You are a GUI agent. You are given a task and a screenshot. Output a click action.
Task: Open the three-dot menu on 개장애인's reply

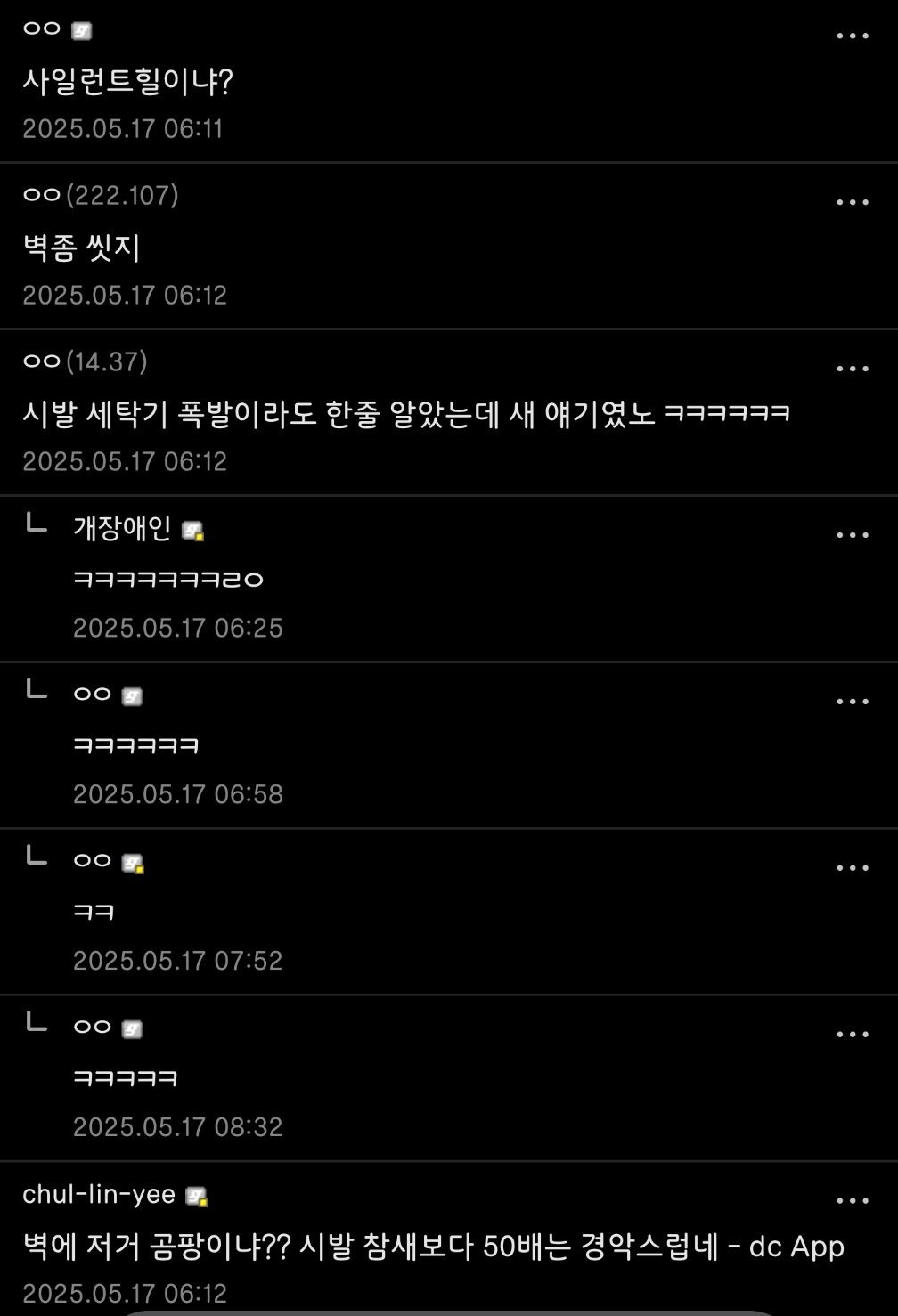(x=854, y=533)
